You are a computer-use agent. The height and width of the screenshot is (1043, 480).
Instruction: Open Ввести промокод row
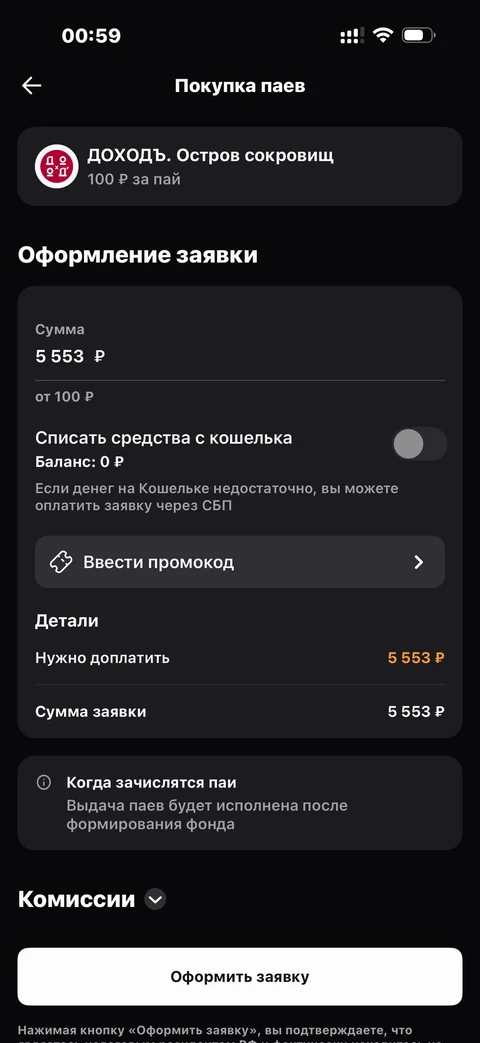[239, 562]
